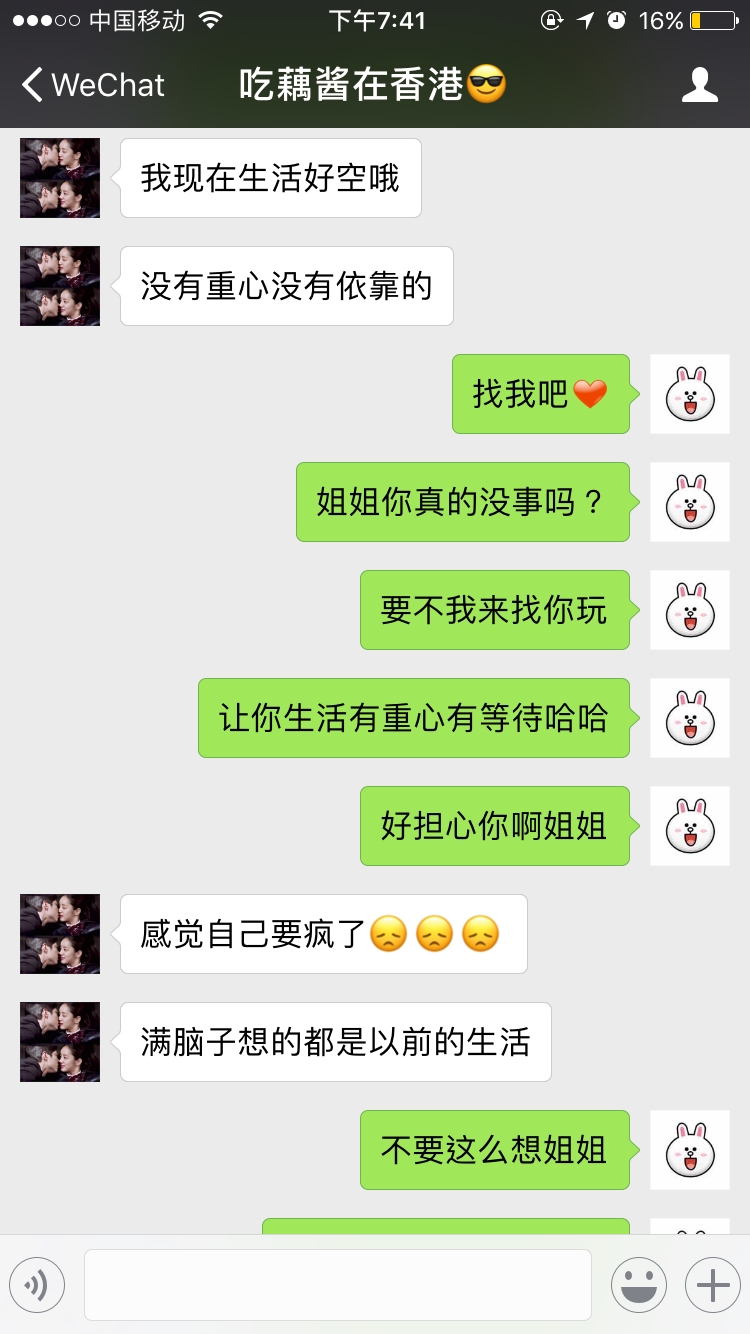The image size is (750, 1334).
Task: View contact avatar beside "我现在生活好空哦"
Action: [60, 178]
